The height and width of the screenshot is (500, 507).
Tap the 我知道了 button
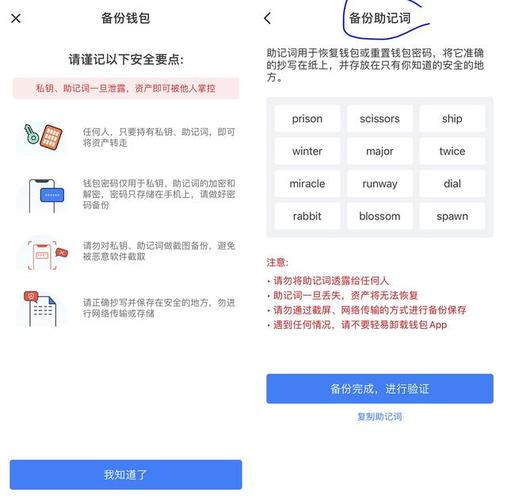click(126, 475)
